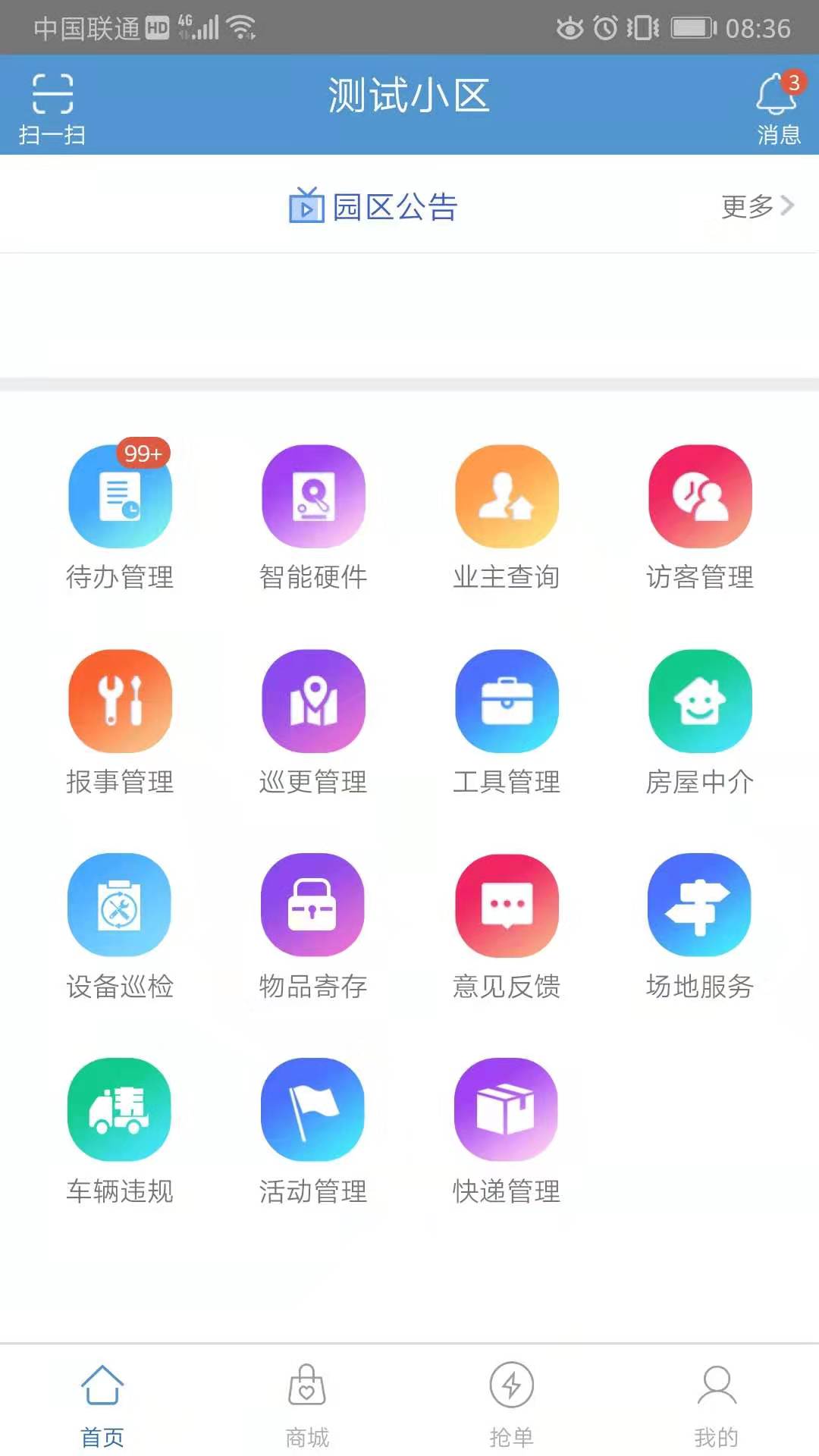Open 车辆违规 vehicle violation

(x=119, y=1109)
